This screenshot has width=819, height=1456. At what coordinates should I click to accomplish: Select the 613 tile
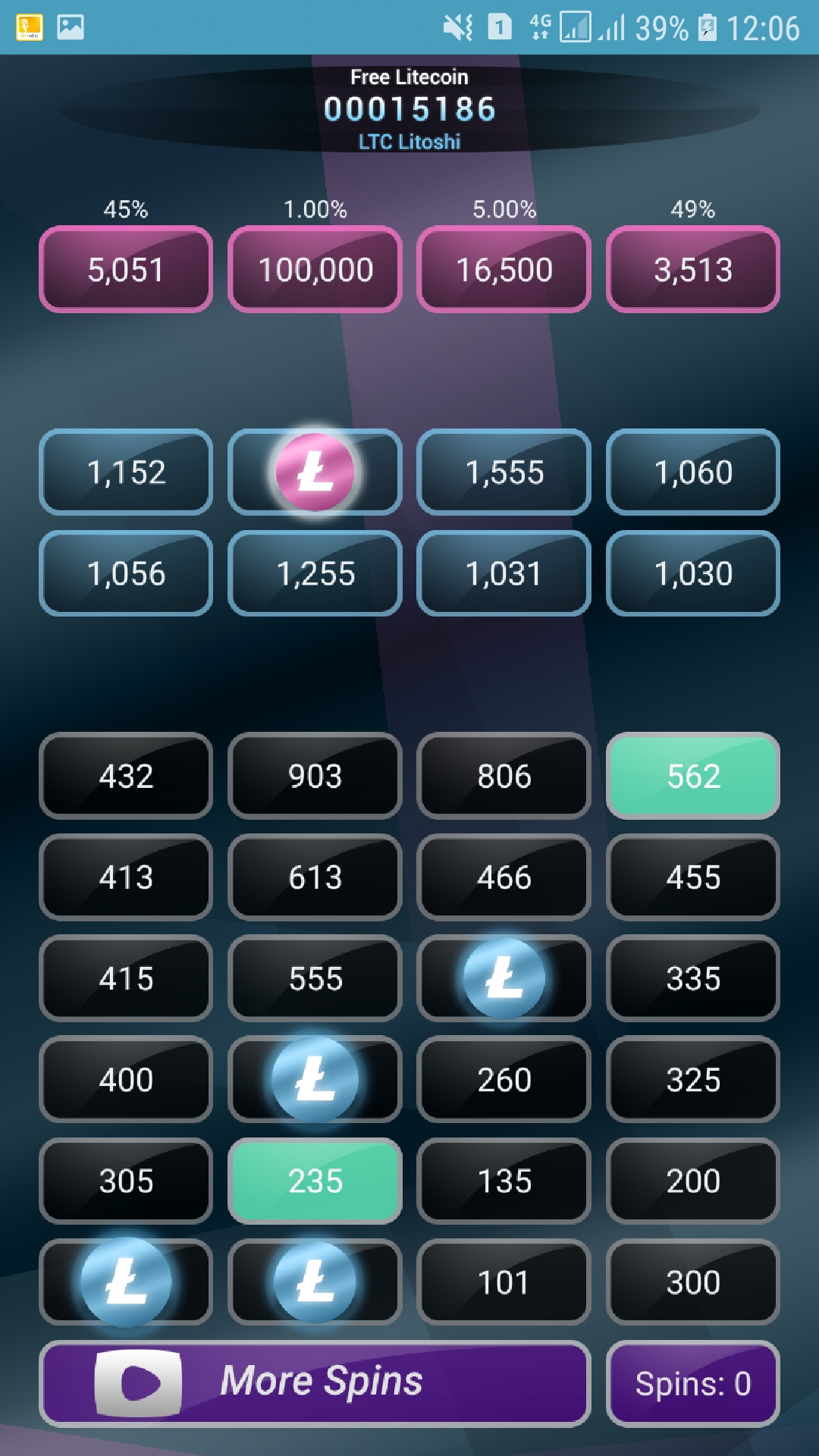[315, 877]
